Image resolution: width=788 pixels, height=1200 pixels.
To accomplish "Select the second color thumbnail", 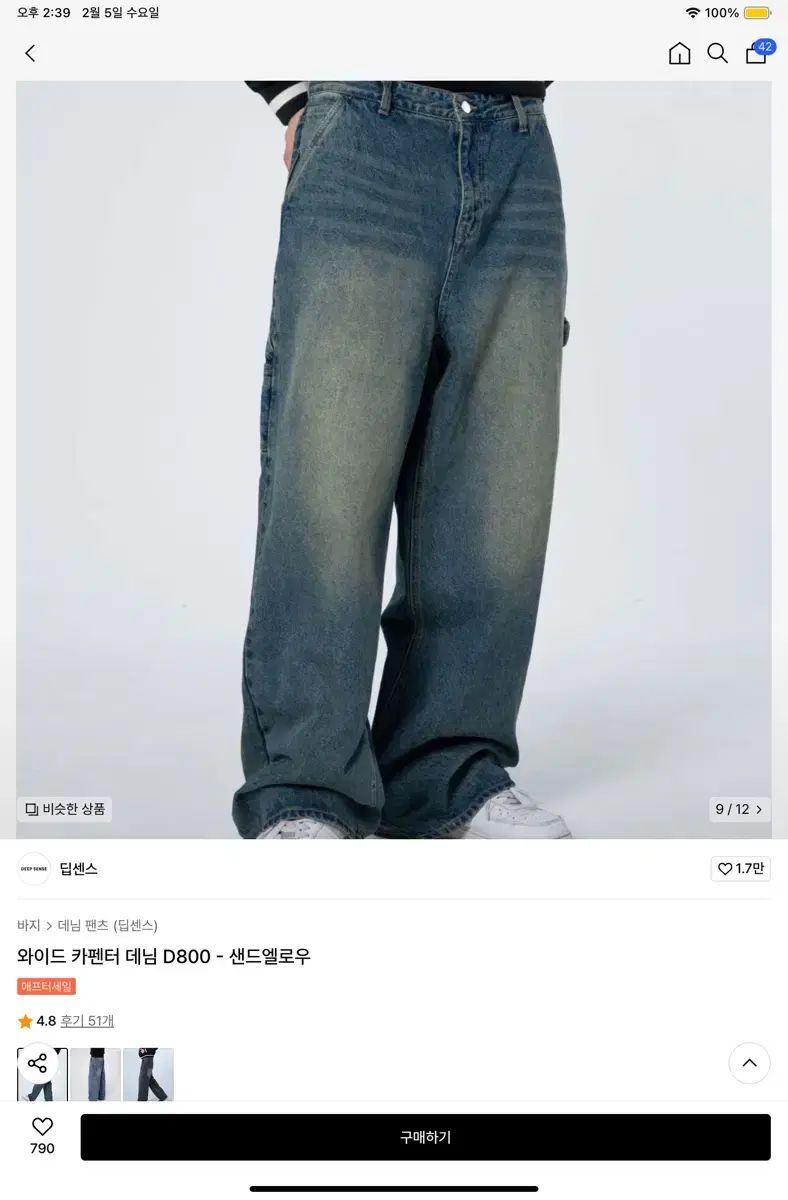I will [x=95, y=1075].
